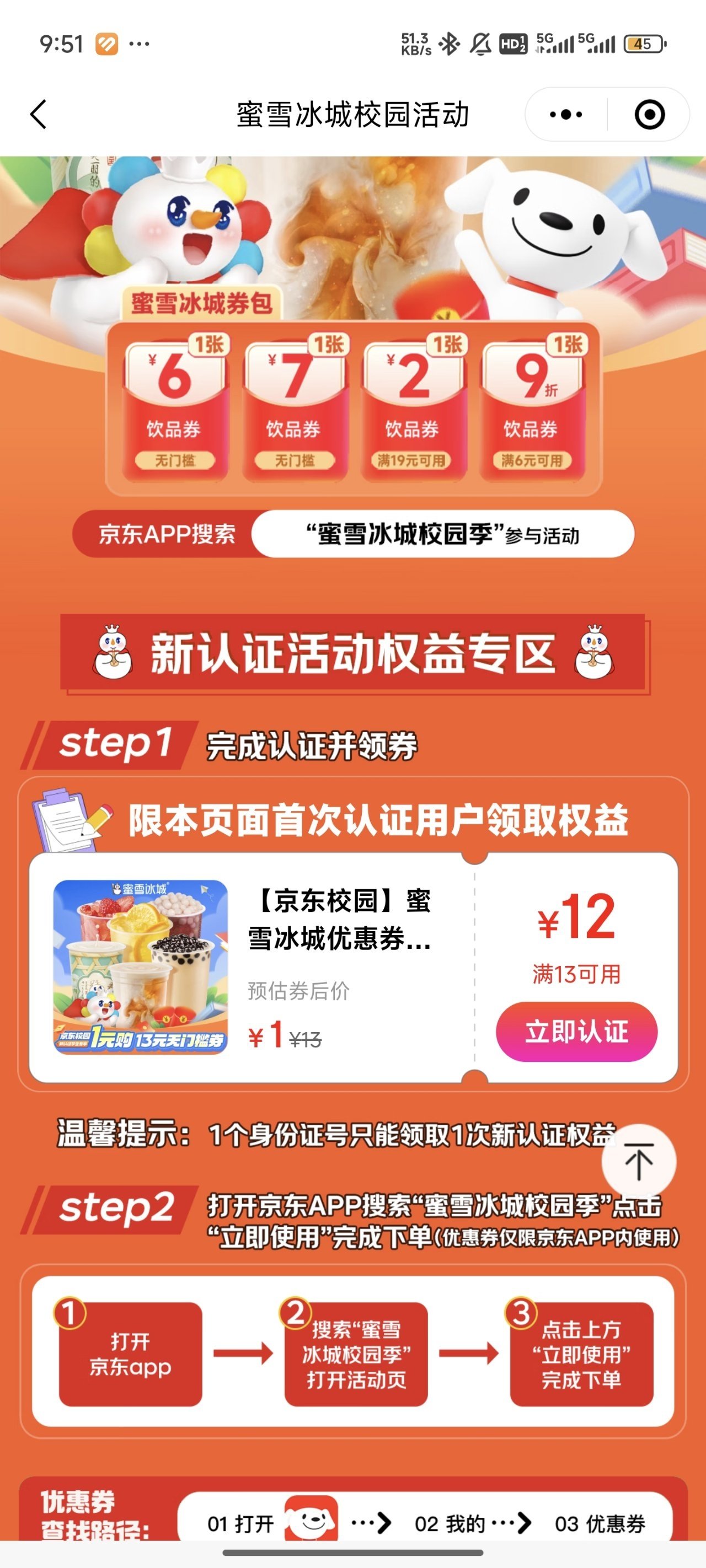Jump back to top with arrow button

638,1162
